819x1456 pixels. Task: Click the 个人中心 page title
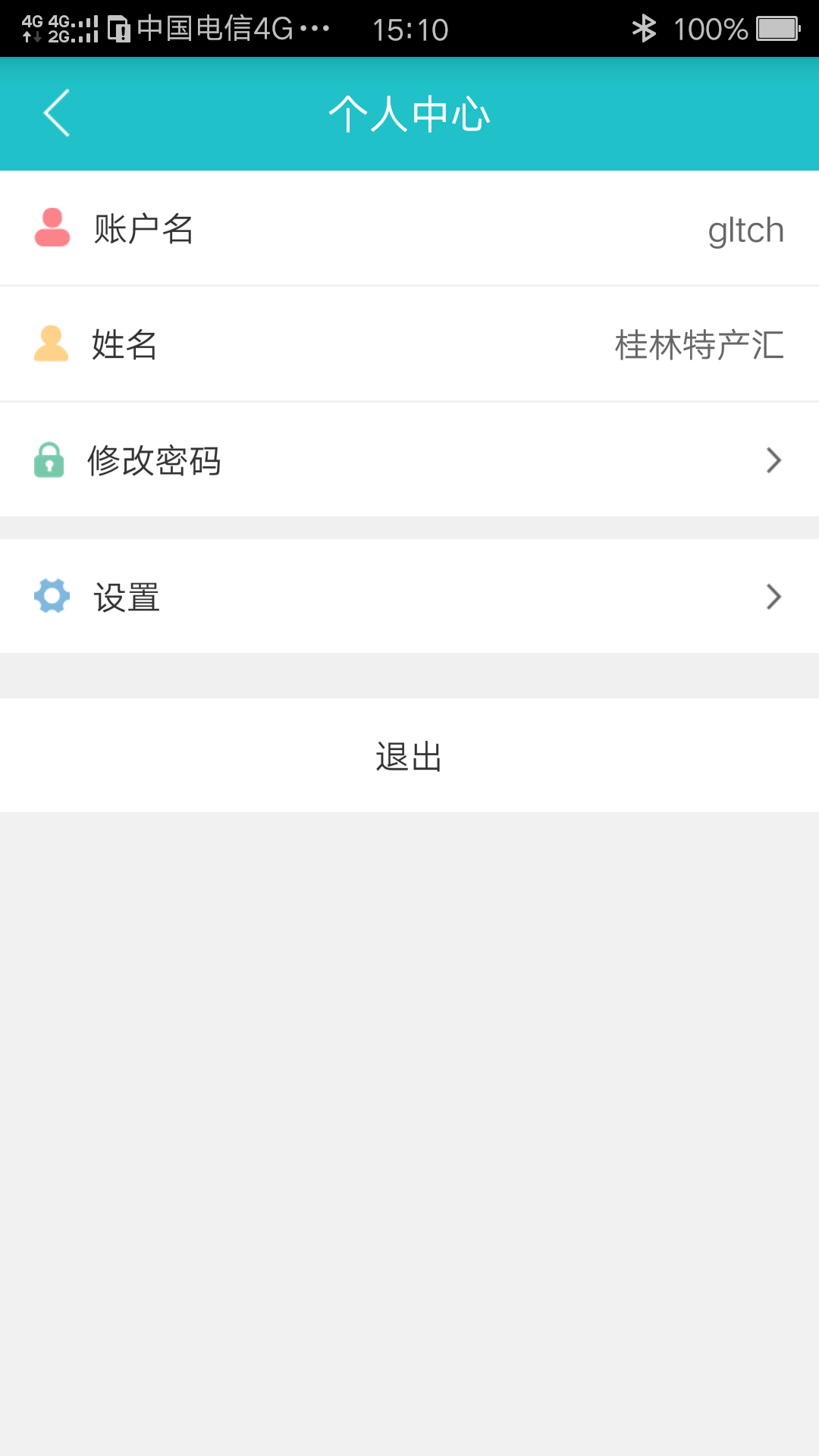click(x=409, y=114)
